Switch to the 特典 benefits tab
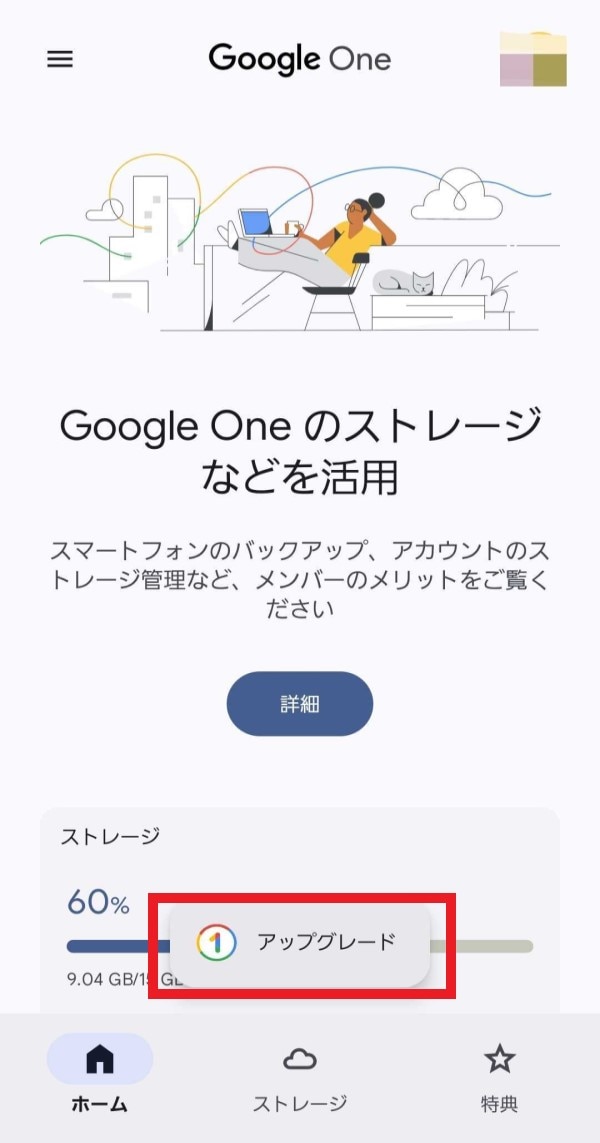 tap(499, 1075)
